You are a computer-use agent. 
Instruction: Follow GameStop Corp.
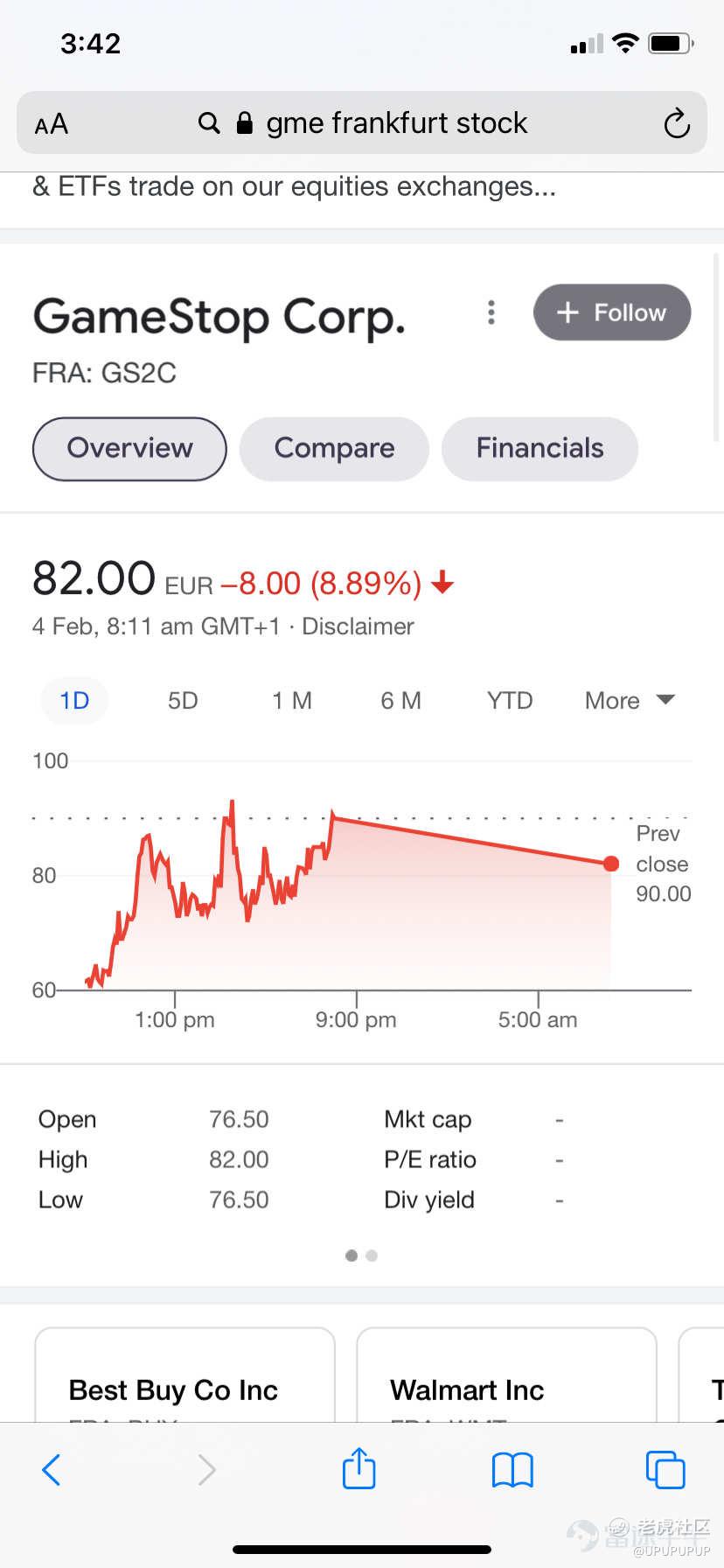coord(612,312)
